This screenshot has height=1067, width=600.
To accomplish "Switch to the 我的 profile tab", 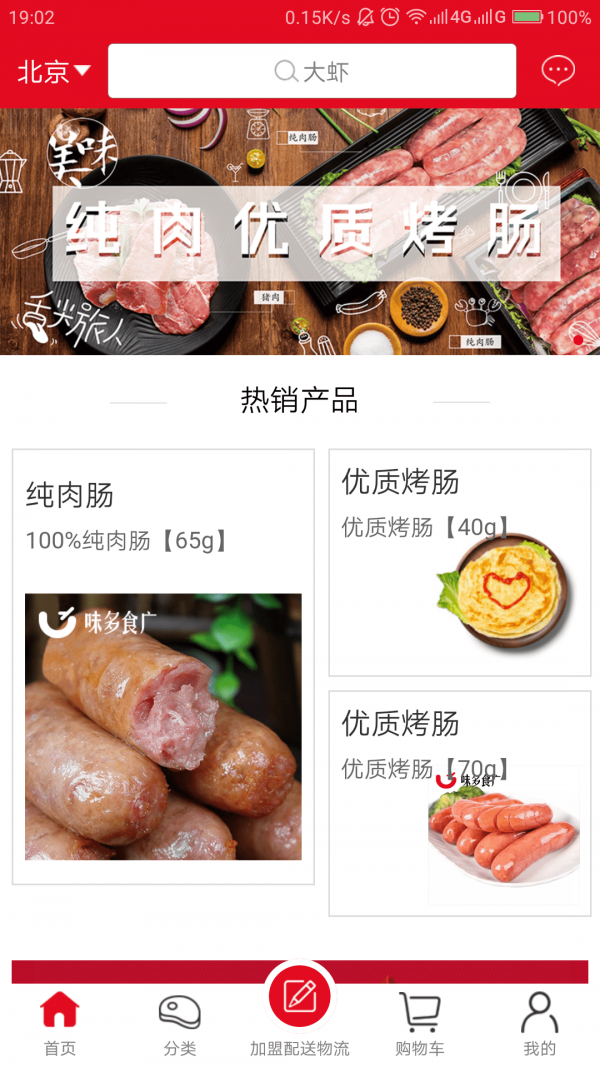I will click(x=539, y=1024).
